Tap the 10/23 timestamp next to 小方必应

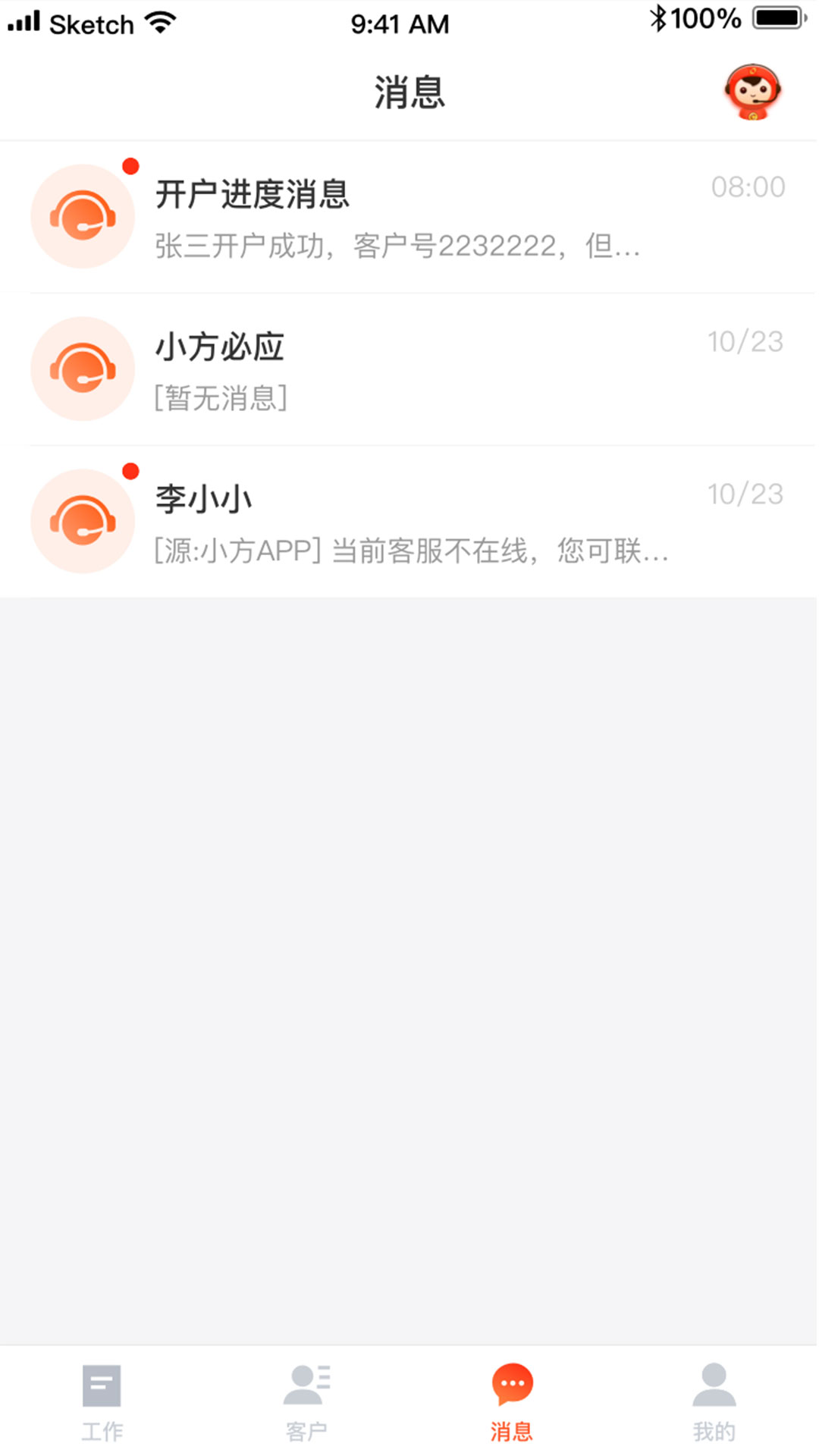coord(748,341)
